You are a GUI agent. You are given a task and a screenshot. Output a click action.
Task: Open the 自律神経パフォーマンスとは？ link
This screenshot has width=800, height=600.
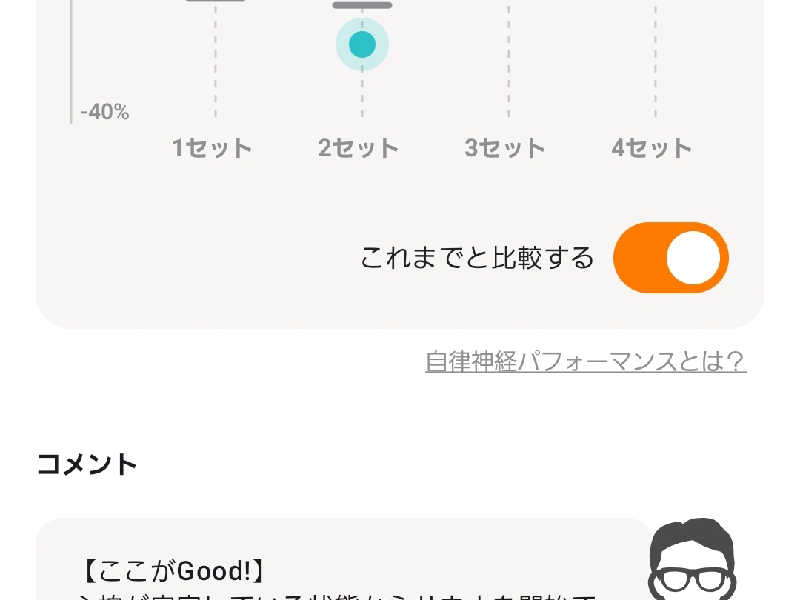pos(585,361)
